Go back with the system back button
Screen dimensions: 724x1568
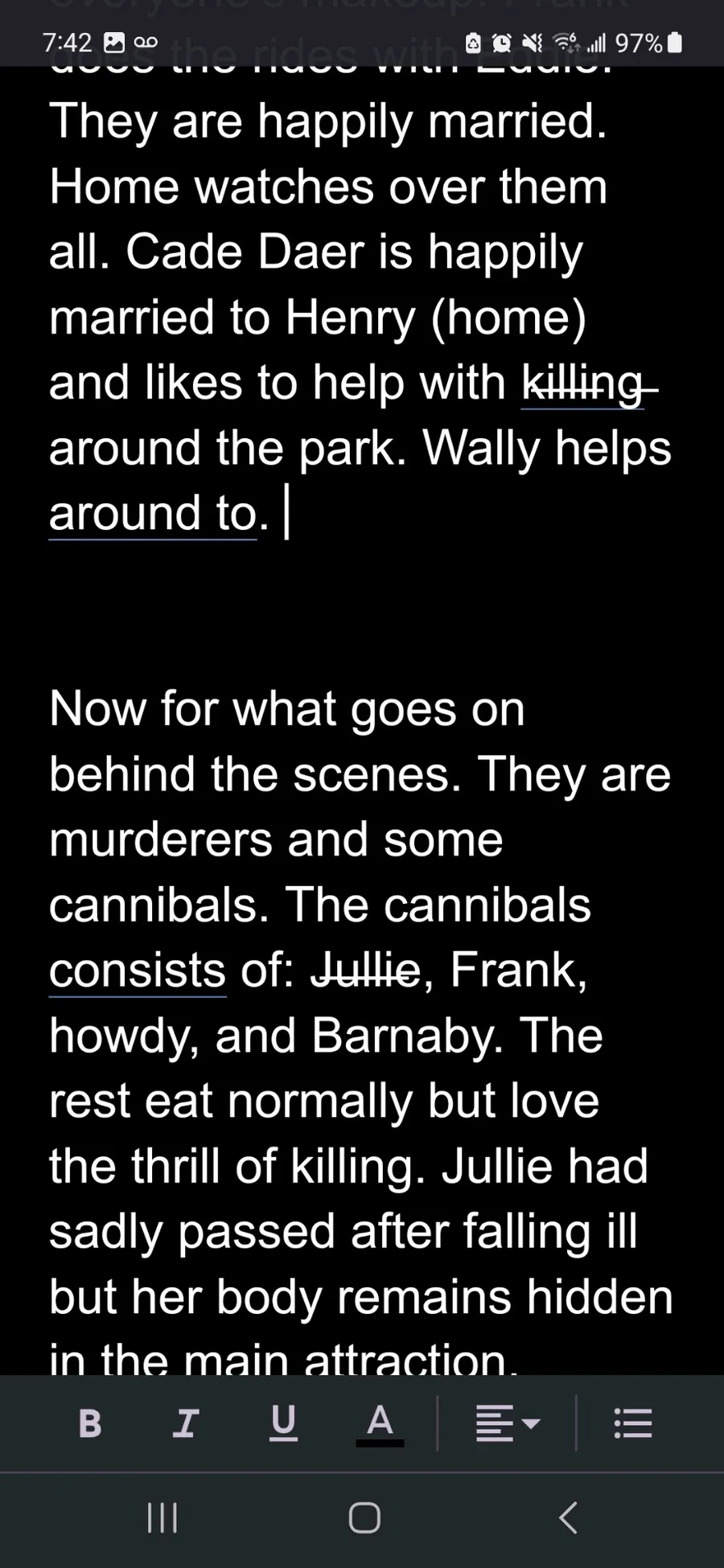point(568,1518)
